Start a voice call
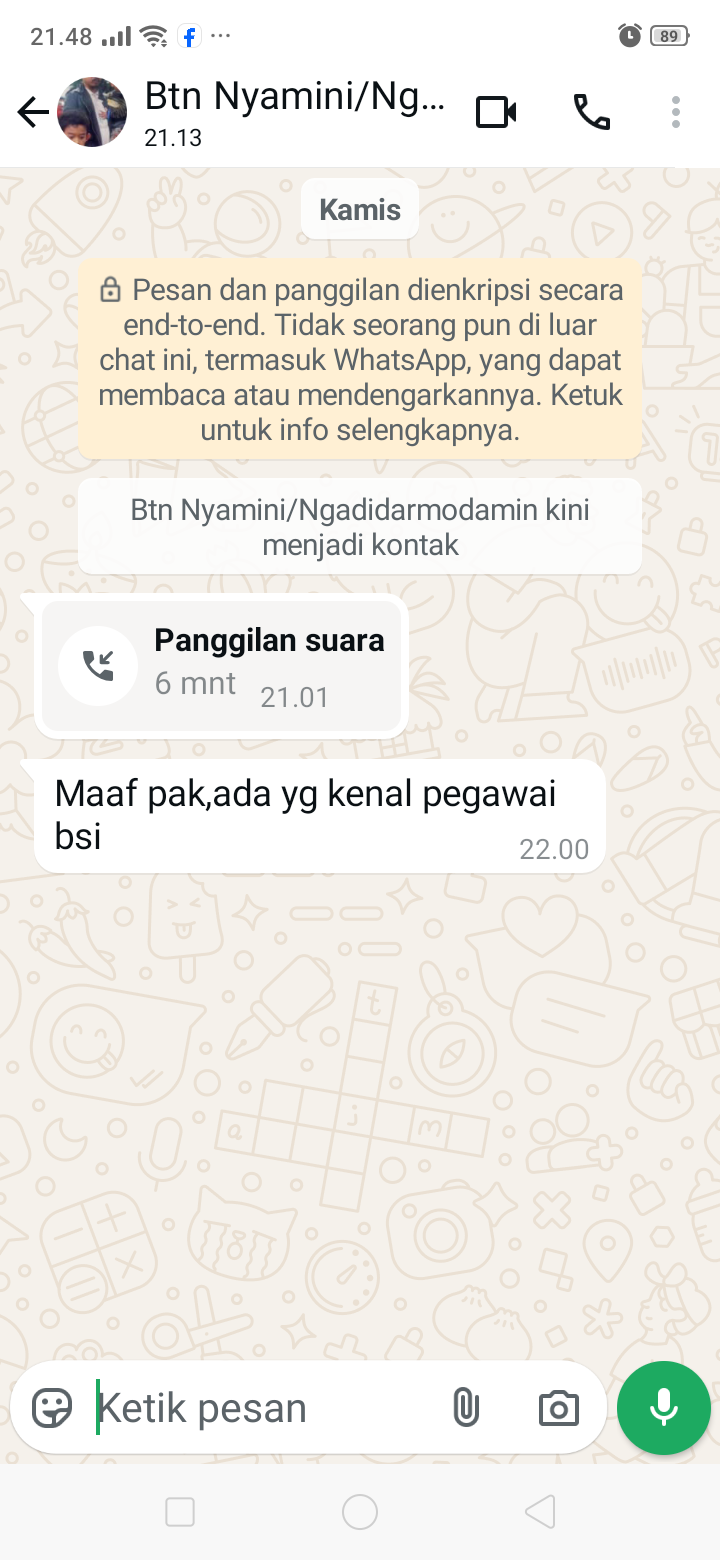 click(x=591, y=112)
